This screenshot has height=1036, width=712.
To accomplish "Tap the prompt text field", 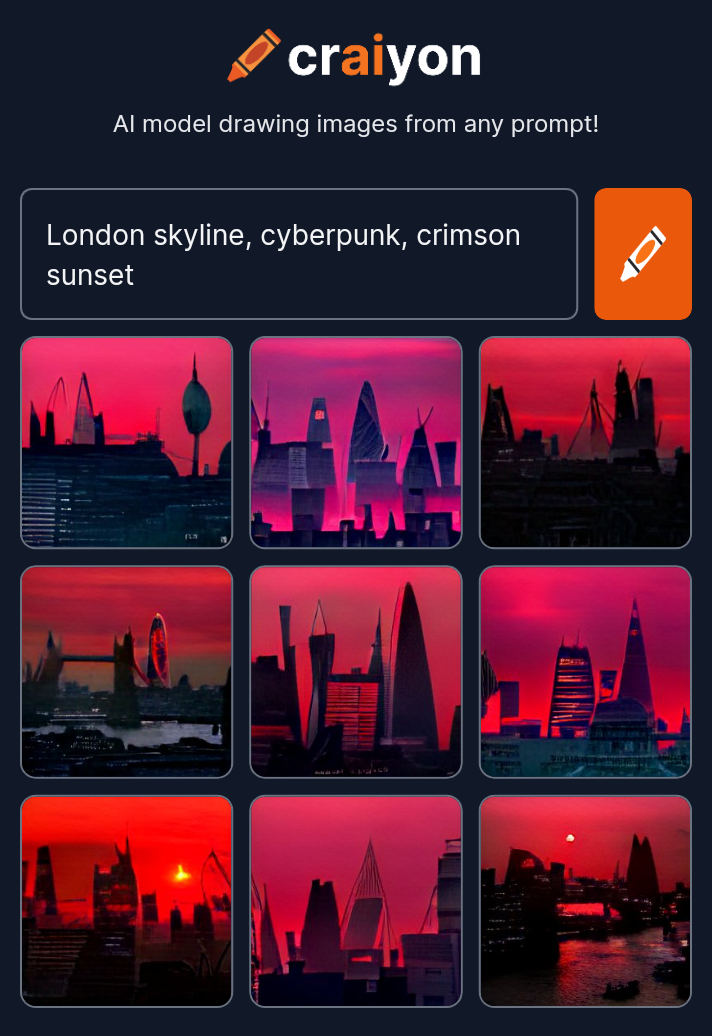I will (298, 254).
